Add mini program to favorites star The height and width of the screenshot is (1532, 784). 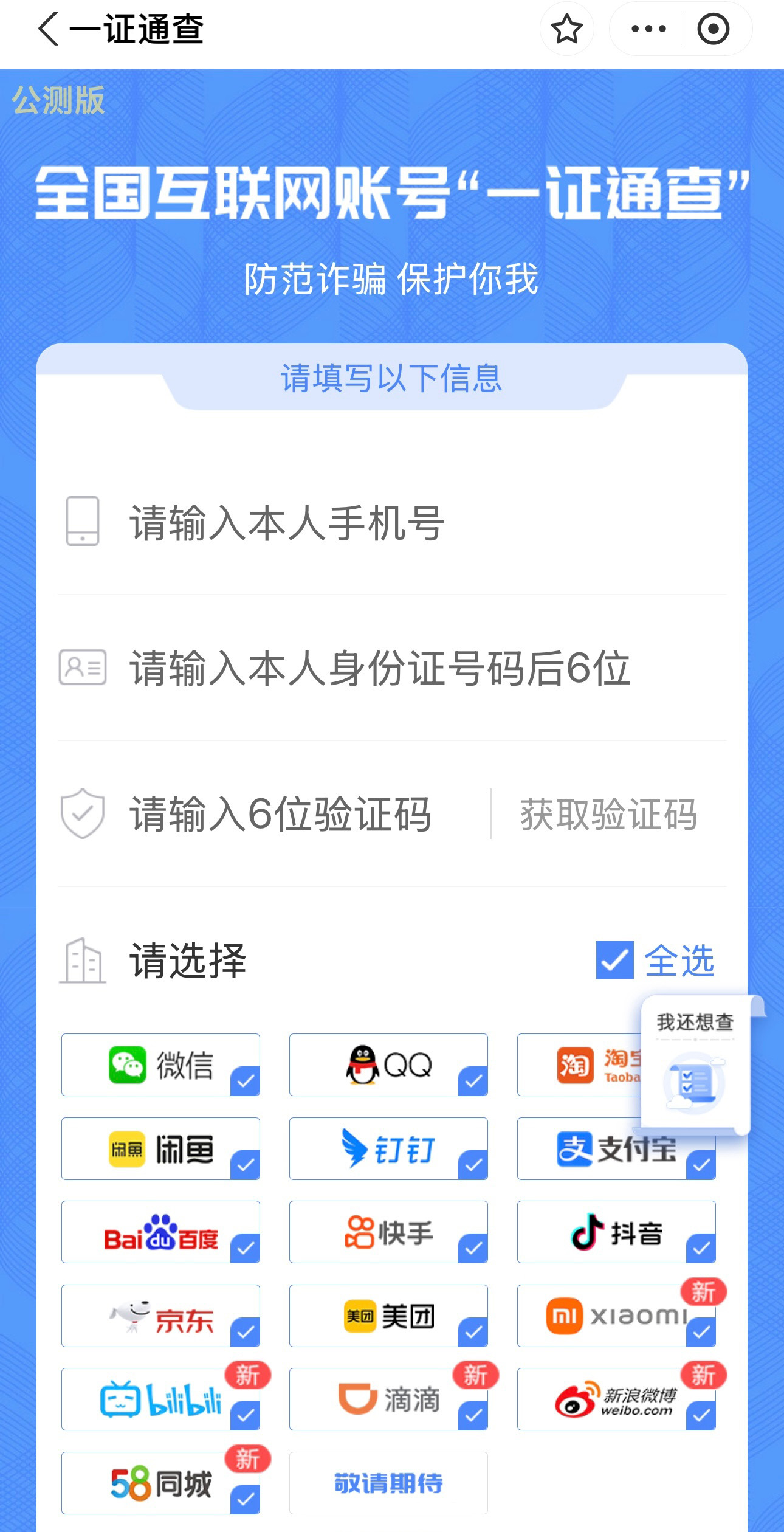566,29
